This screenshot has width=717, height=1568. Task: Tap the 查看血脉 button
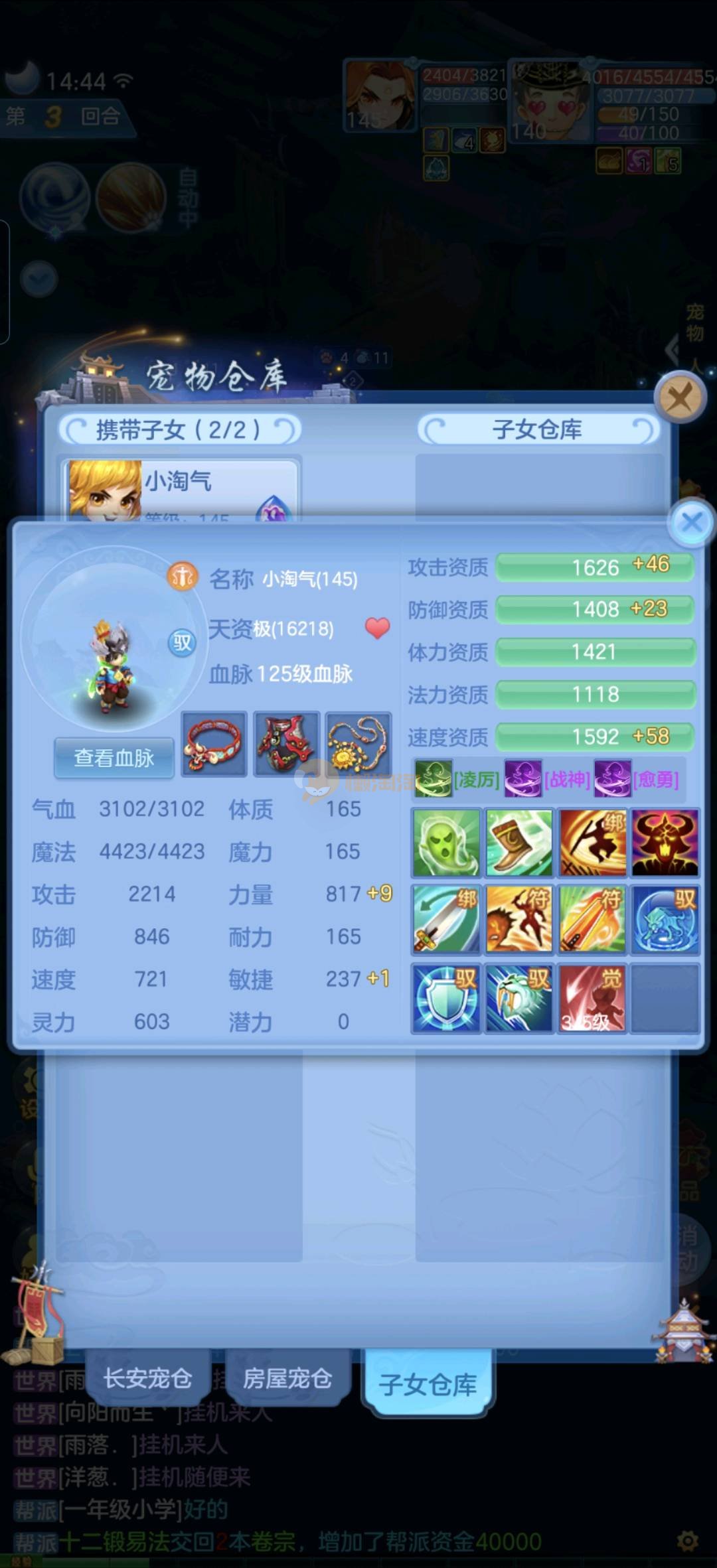coord(114,758)
